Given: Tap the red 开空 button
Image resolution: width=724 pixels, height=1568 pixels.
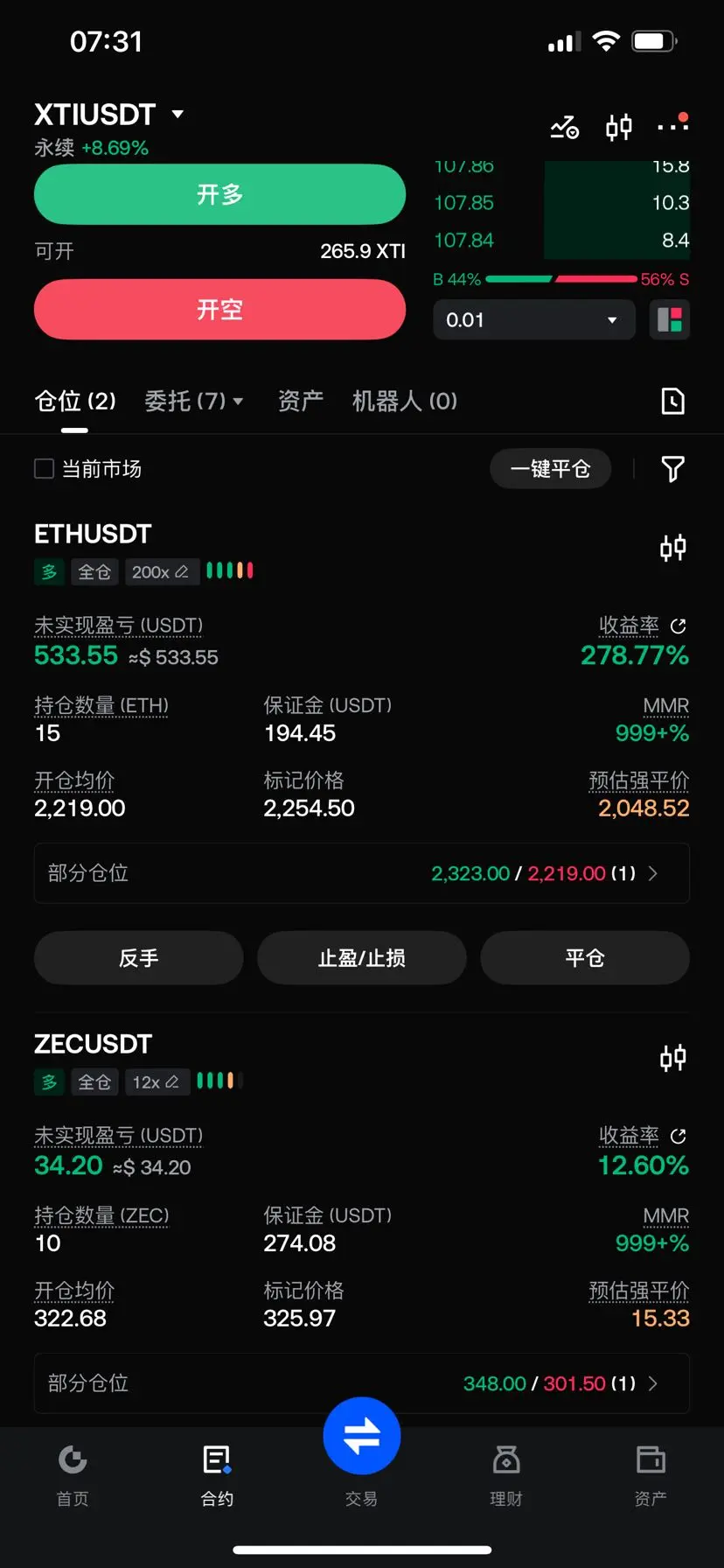Looking at the screenshot, I should [x=219, y=309].
